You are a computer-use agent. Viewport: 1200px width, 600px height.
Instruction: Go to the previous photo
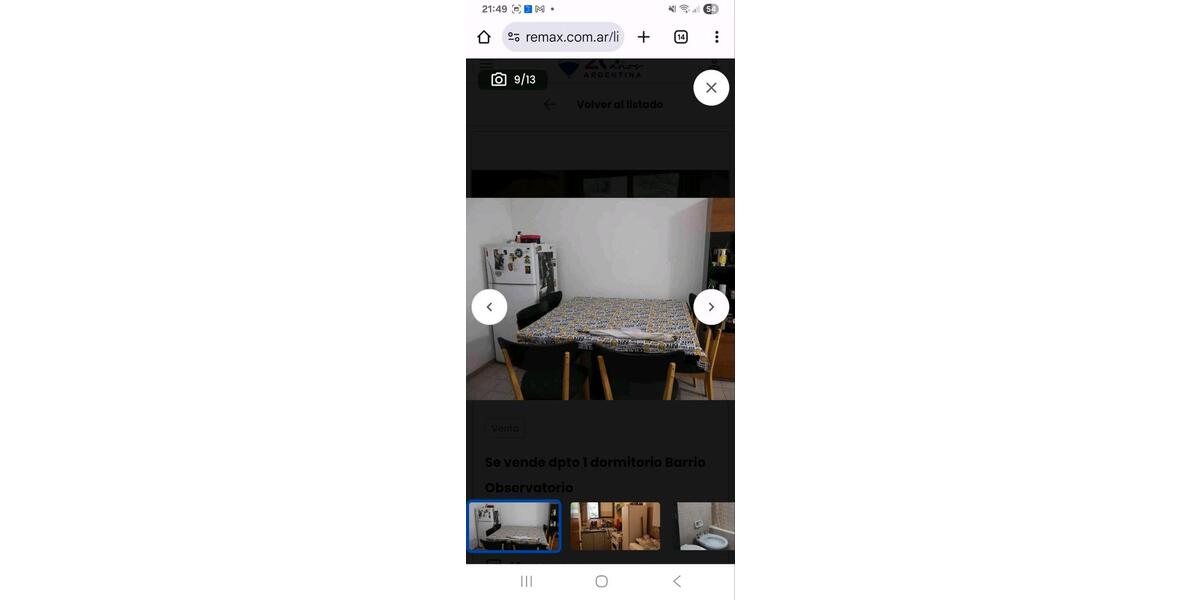pyautogui.click(x=489, y=307)
